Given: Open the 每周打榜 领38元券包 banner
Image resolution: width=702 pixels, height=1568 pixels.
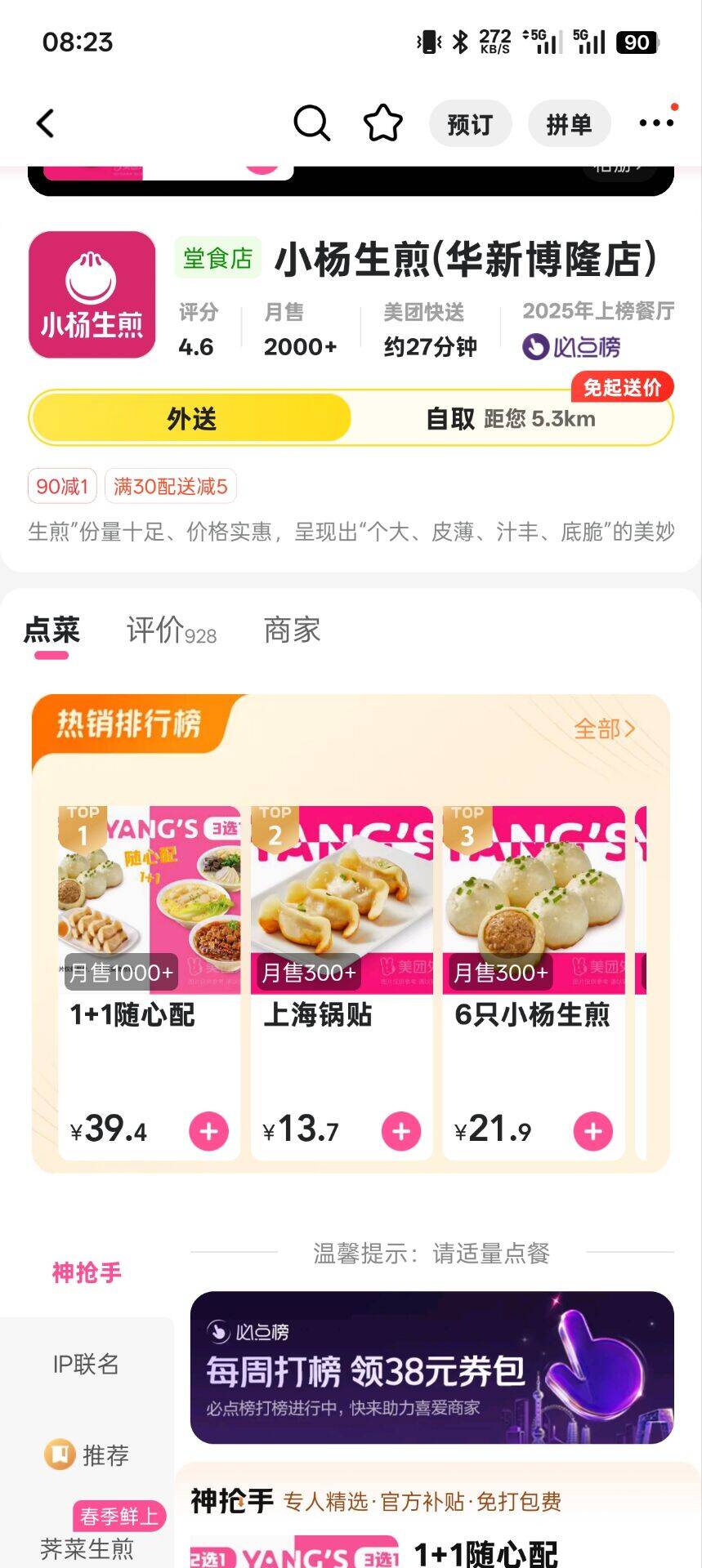Looking at the screenshot, I should [x=431, y=1367].
